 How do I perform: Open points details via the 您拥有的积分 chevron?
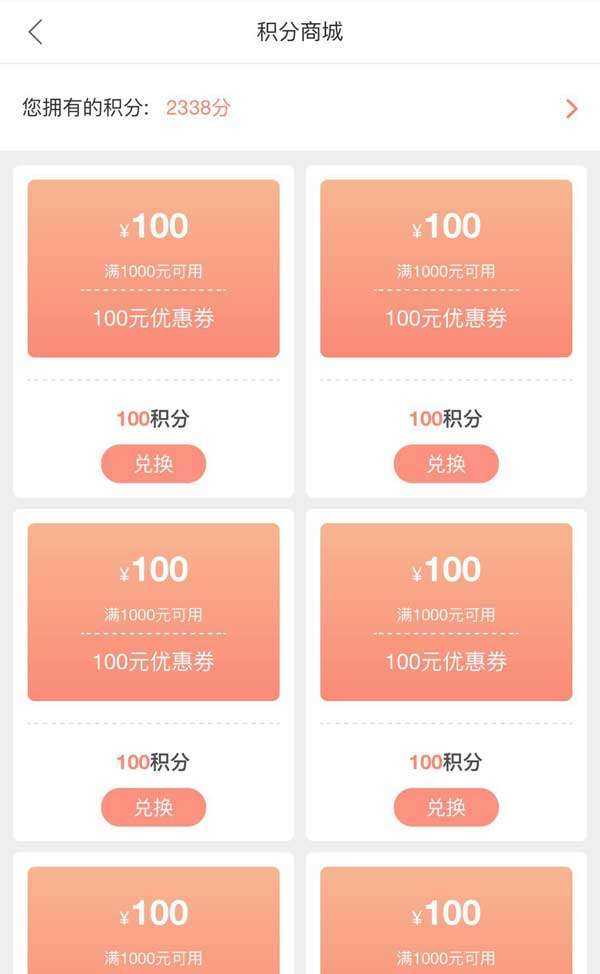(571, 109)
